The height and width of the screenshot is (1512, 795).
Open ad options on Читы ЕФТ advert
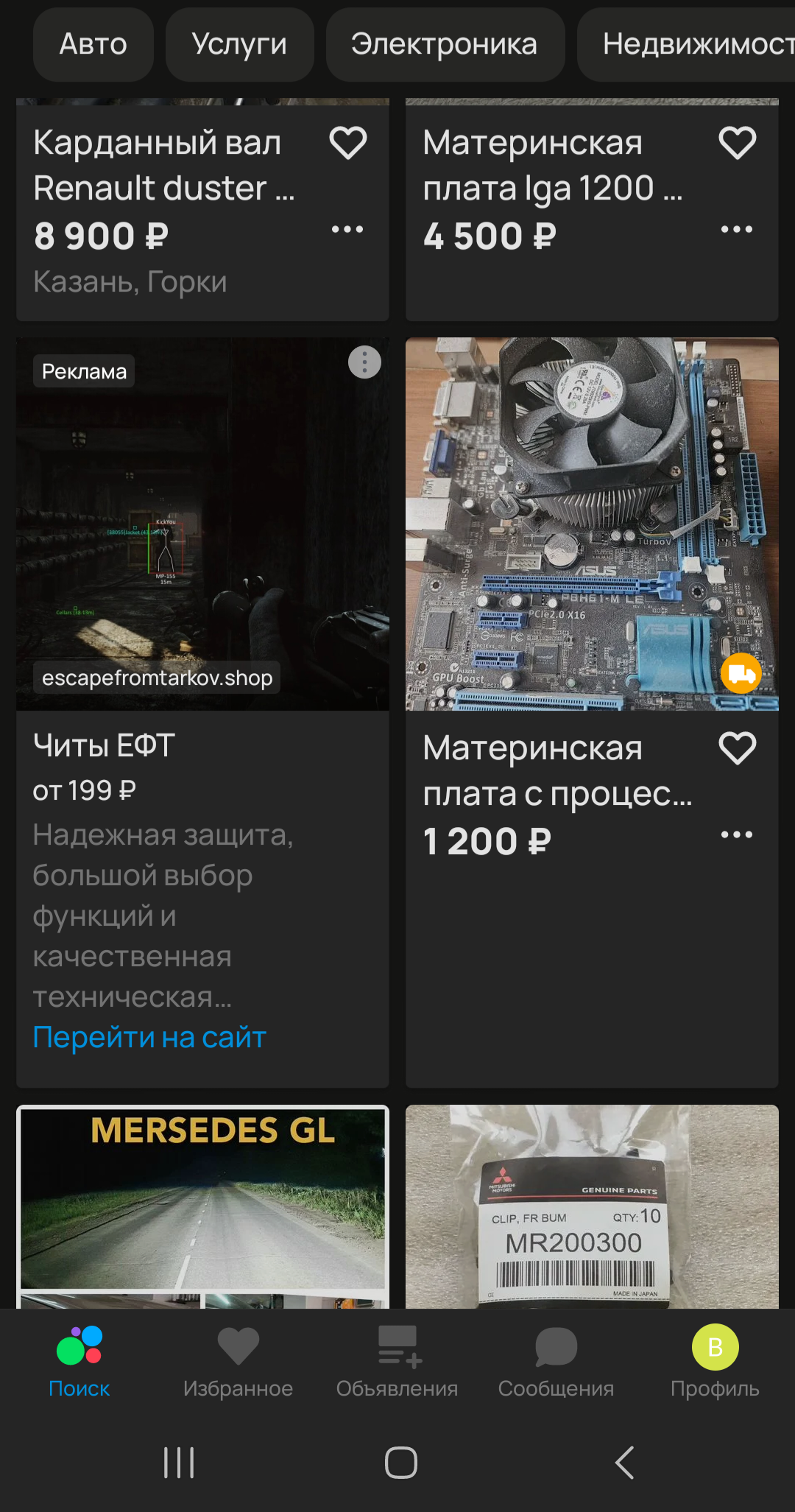[x=364, y=362]
